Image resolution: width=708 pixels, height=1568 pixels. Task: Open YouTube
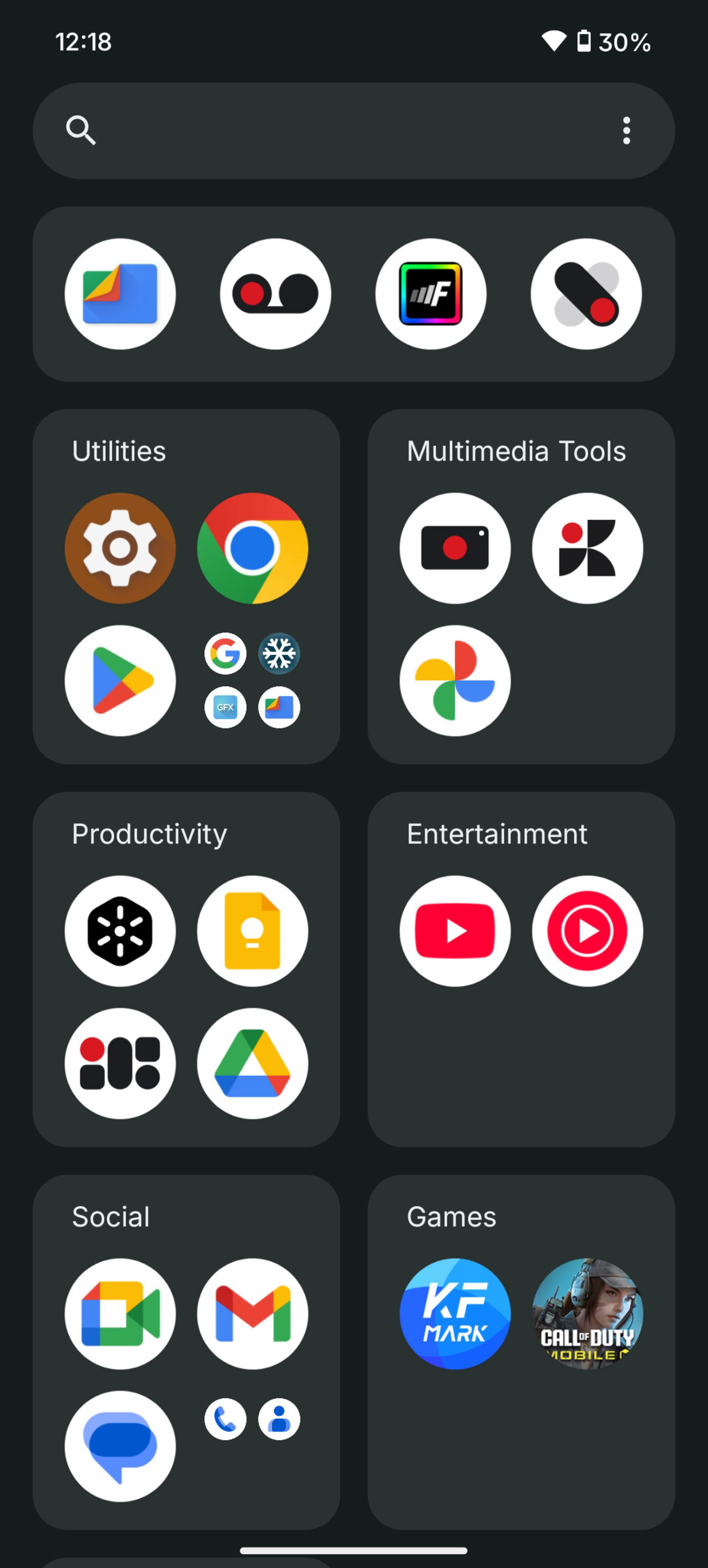click(455, 931)
